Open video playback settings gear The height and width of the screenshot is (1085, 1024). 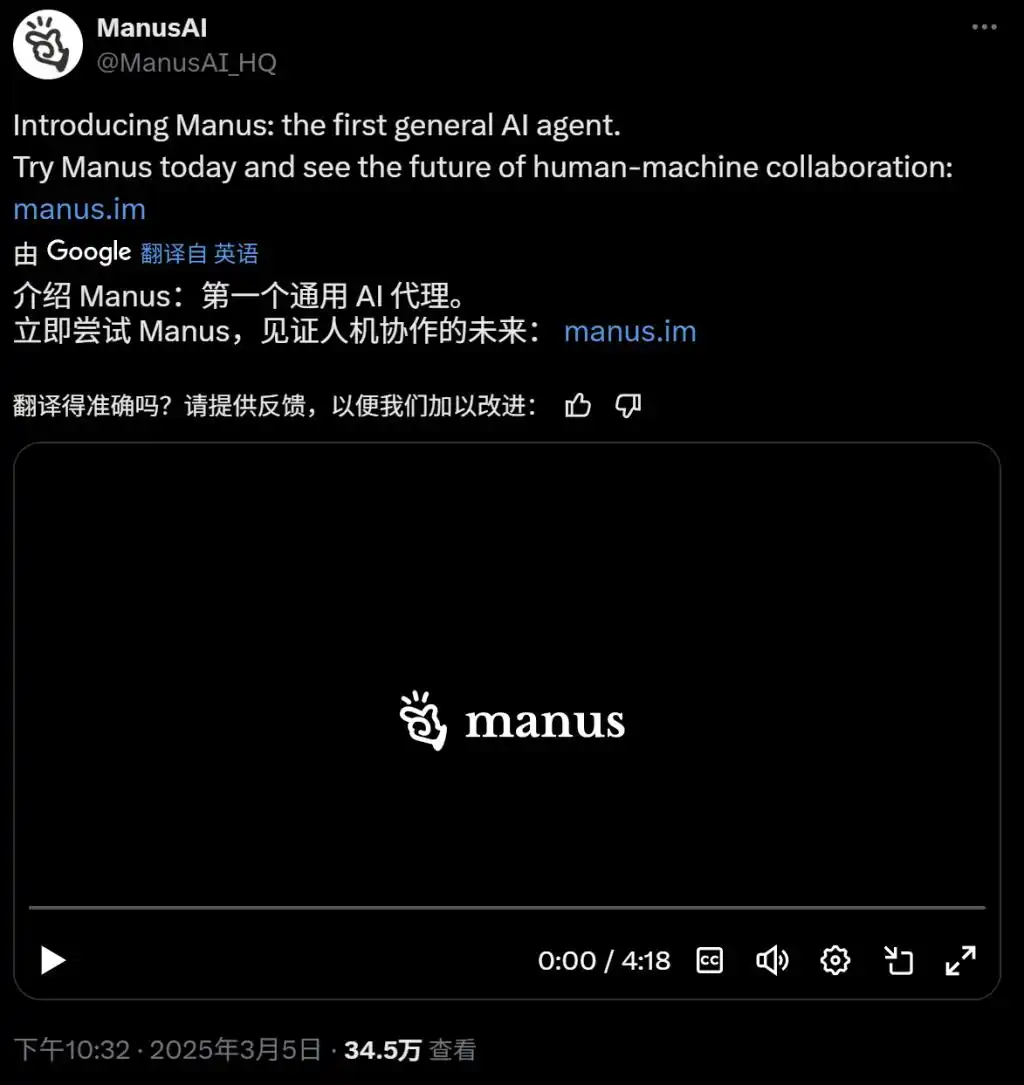835,961
